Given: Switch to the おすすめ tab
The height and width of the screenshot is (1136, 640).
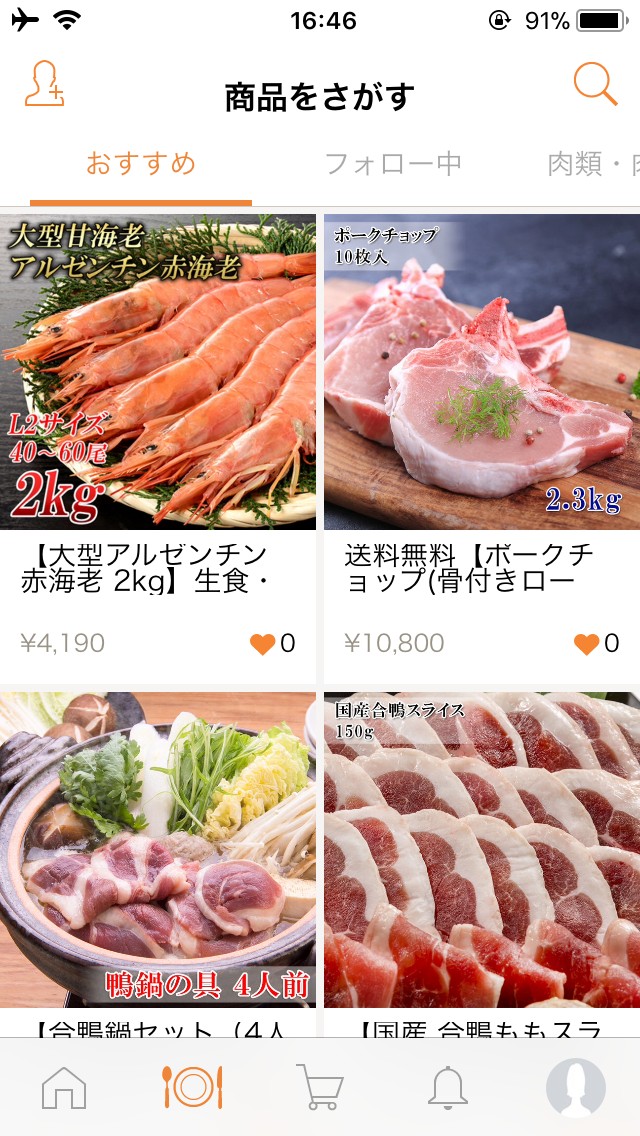Looking at the screenshot, I should (x=141, y=164).
